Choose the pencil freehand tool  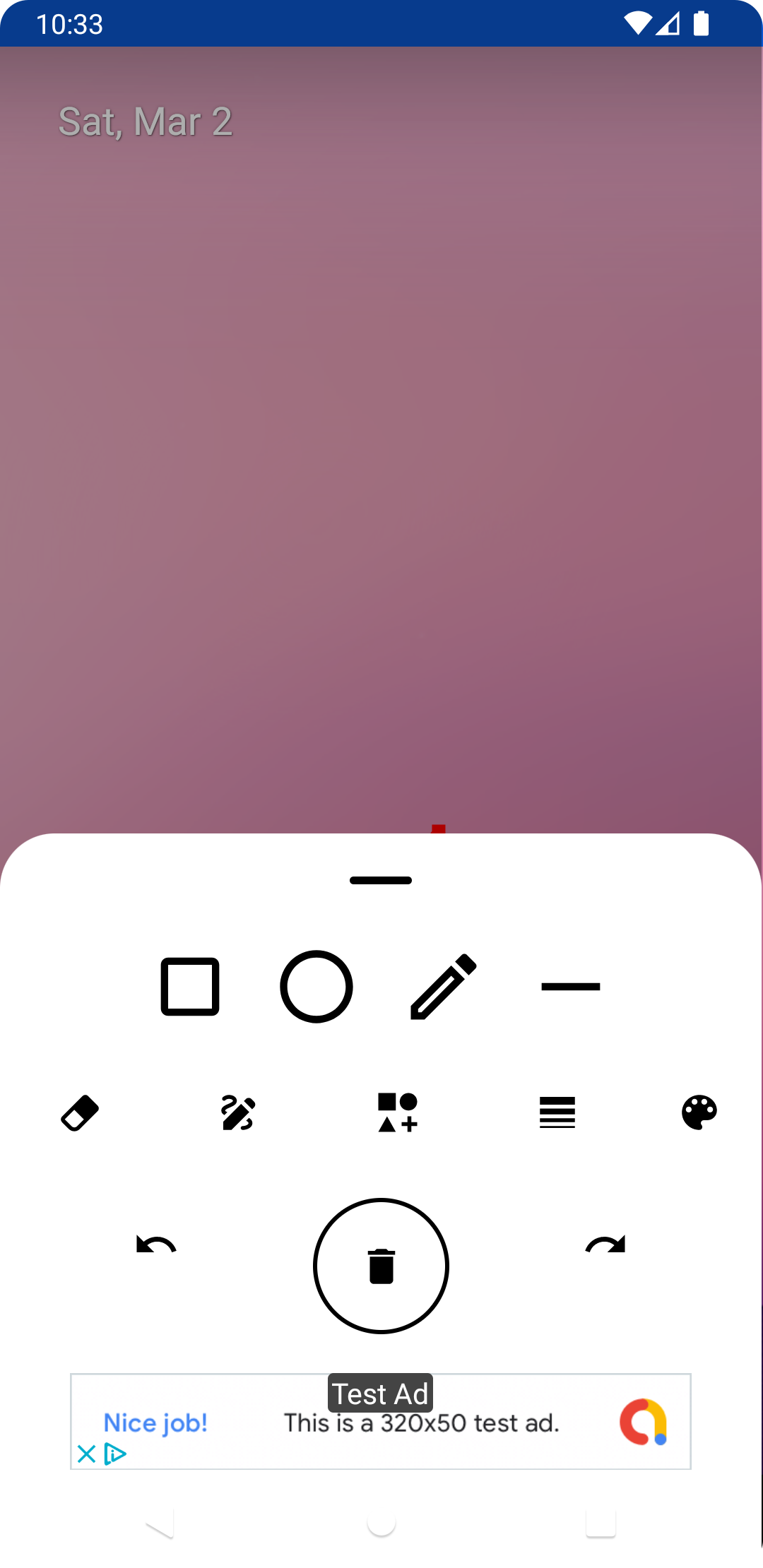(444, 987)
